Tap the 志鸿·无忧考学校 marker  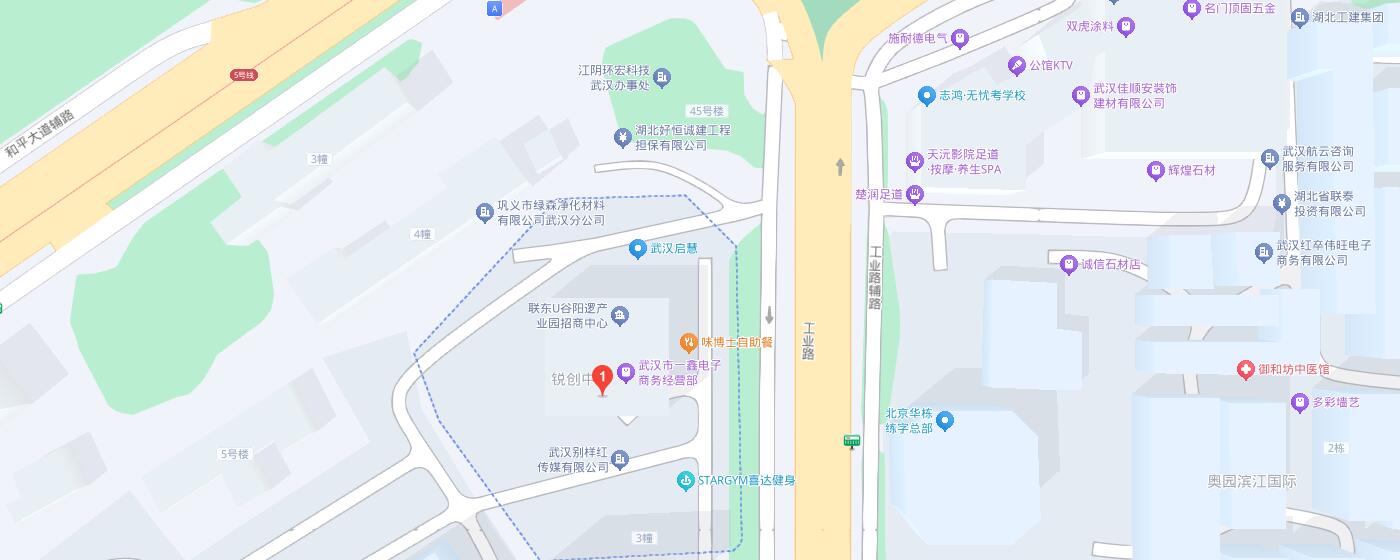(926, 96)
